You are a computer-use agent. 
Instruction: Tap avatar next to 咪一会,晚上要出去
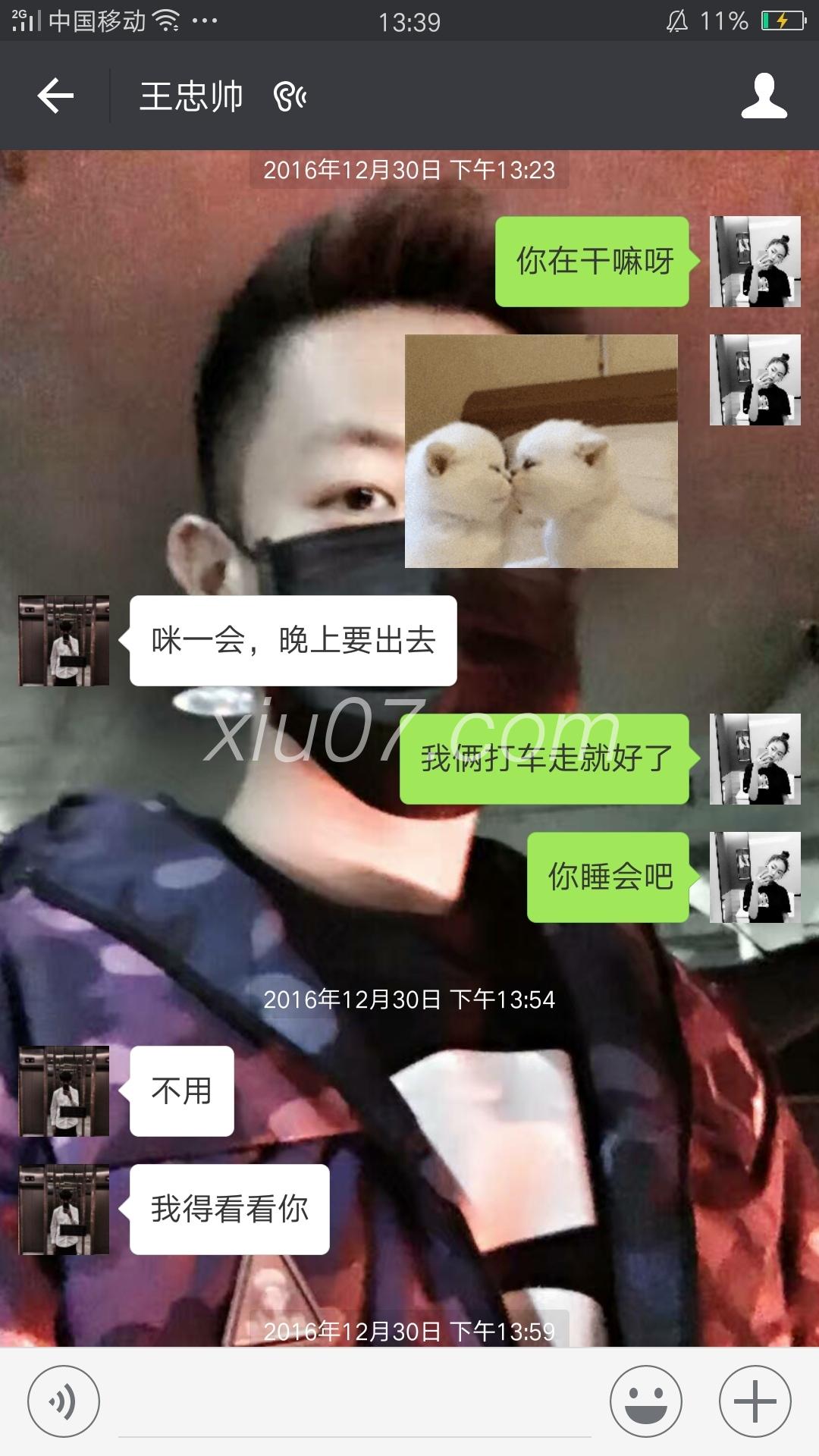[x=64, y=641]
